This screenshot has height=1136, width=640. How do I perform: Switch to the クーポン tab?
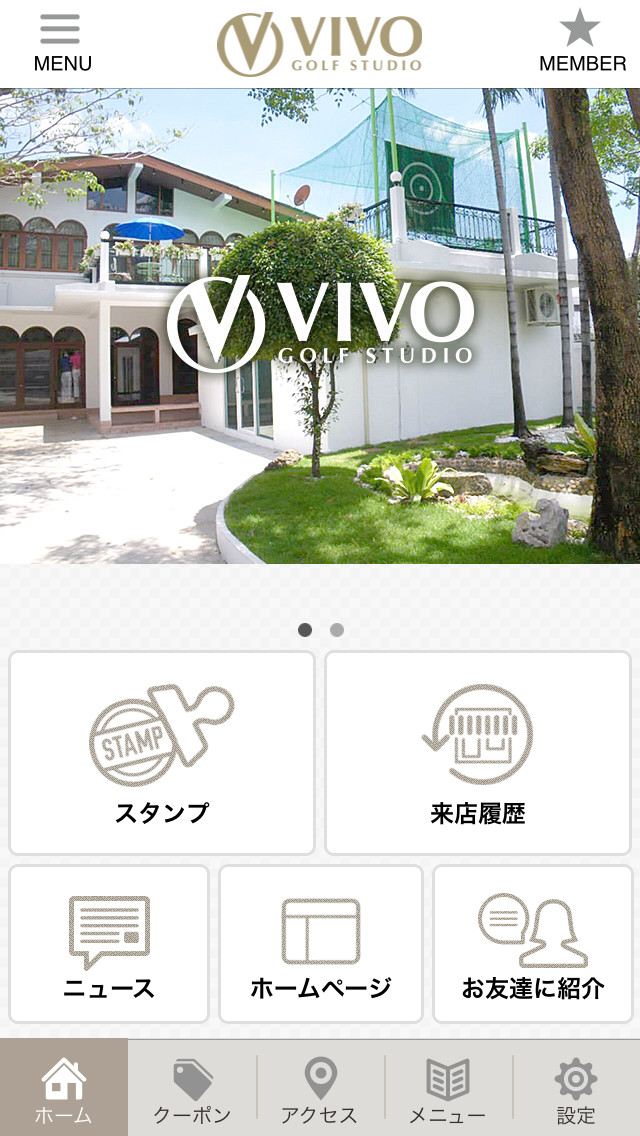(192, 1088)
